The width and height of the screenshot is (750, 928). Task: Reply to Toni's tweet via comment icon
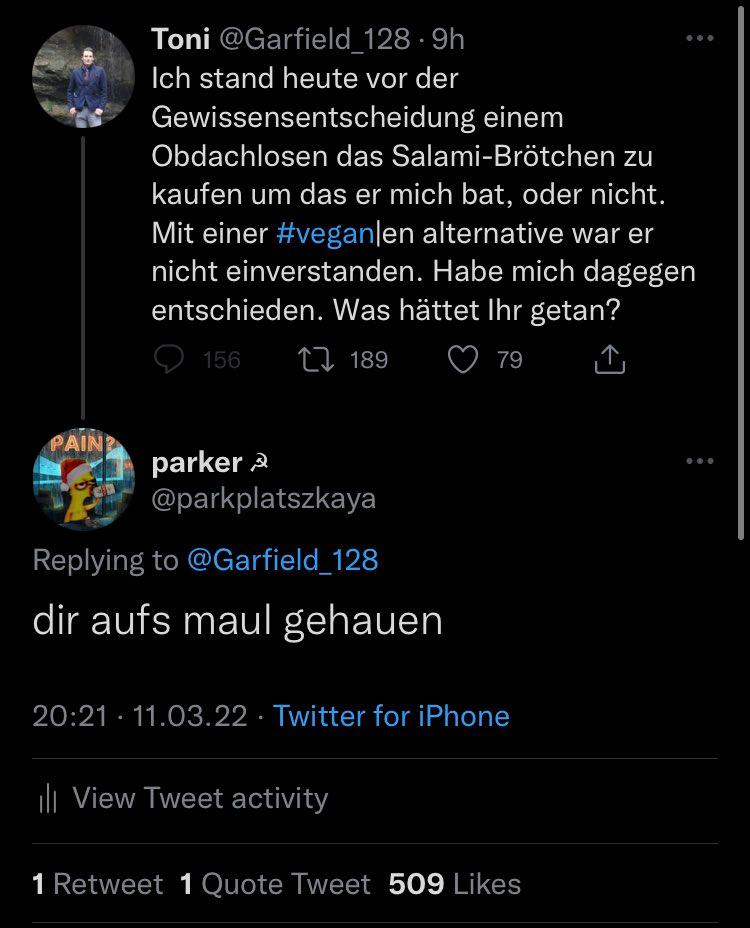point(170,360)
